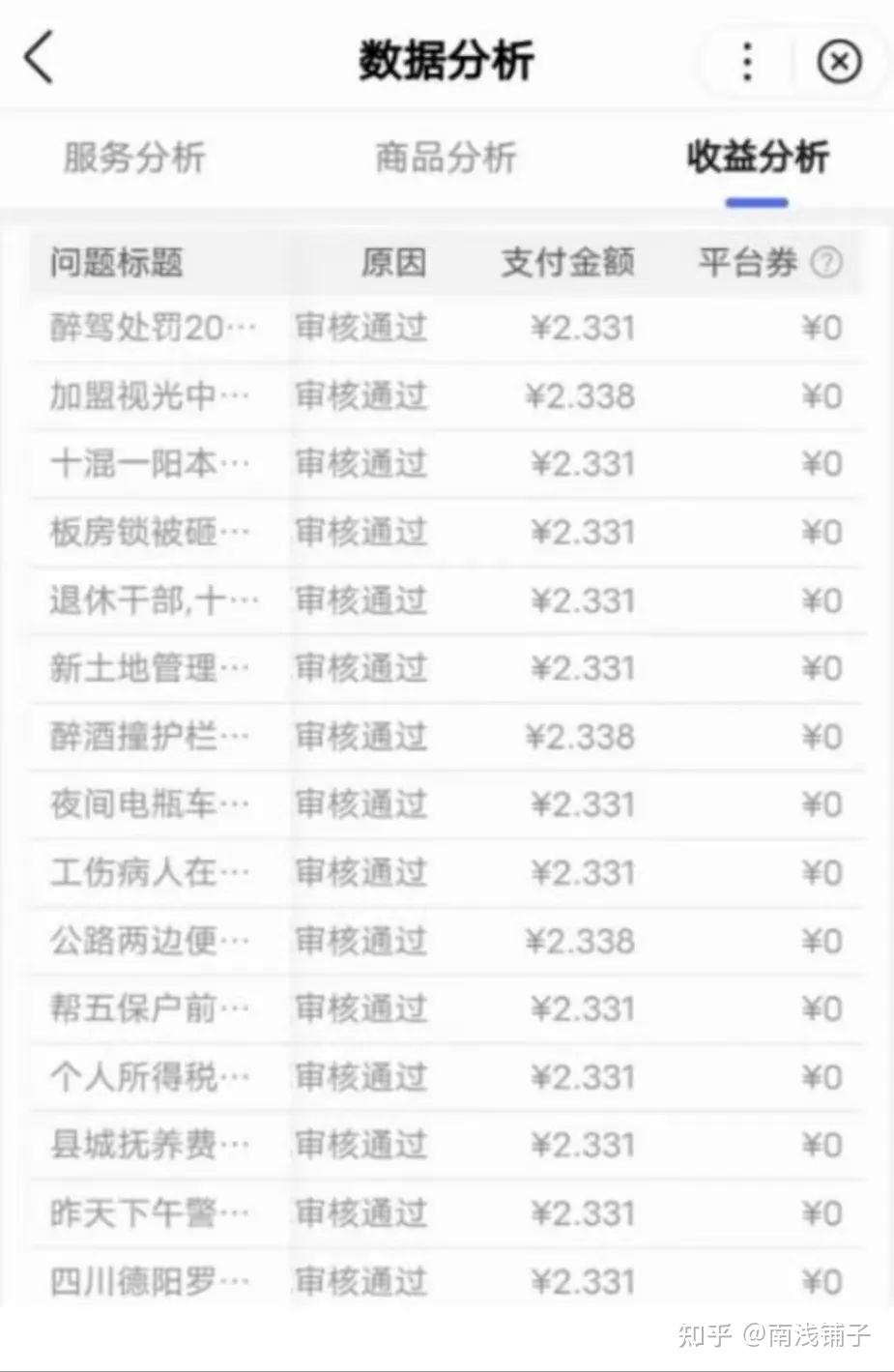
Task: Go back using the top-left arrow
Action: pyautogui.click(x=39, y=60)
